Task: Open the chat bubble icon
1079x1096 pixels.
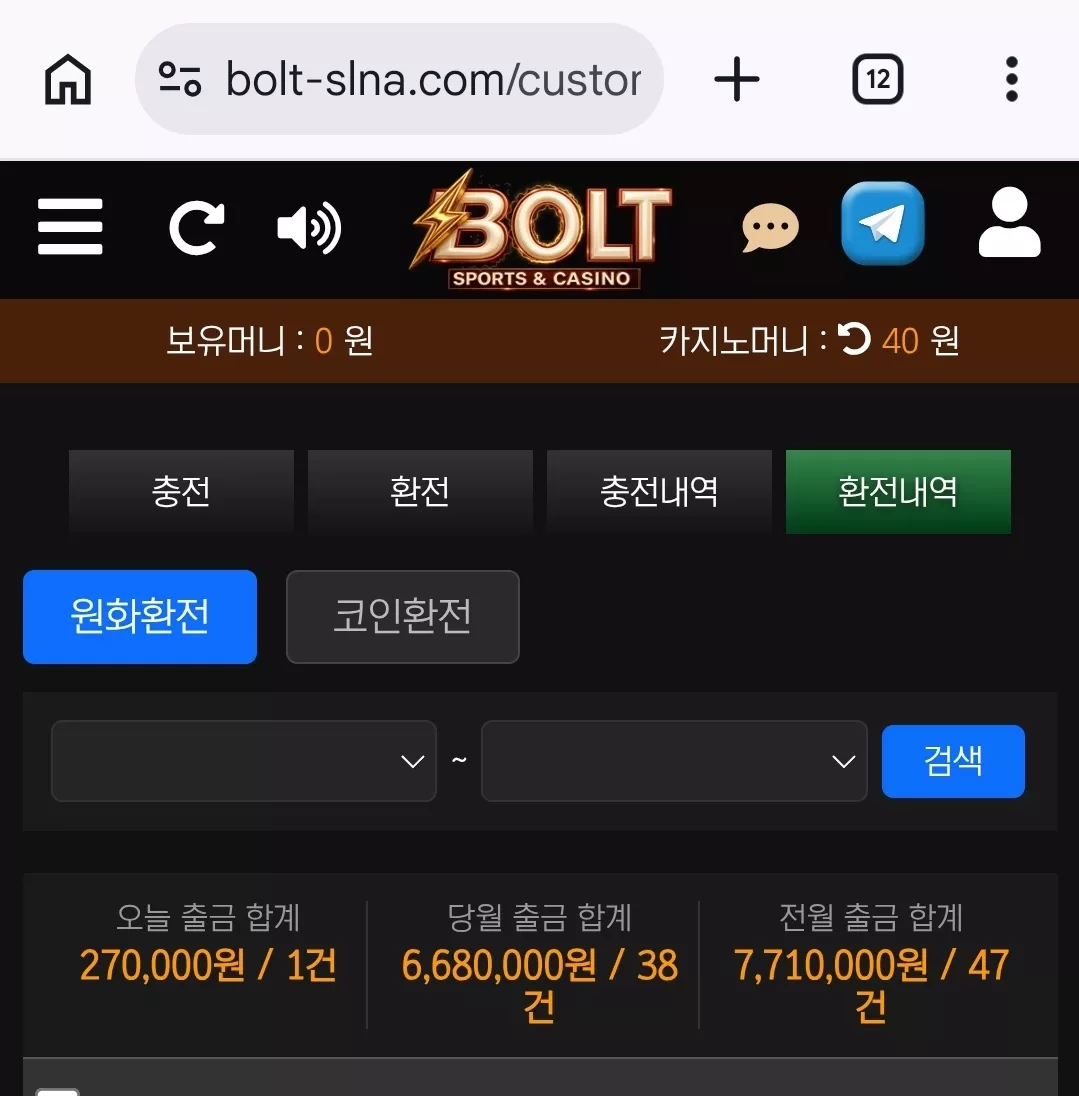Action: pyautogui.click(x=770, y=227)
